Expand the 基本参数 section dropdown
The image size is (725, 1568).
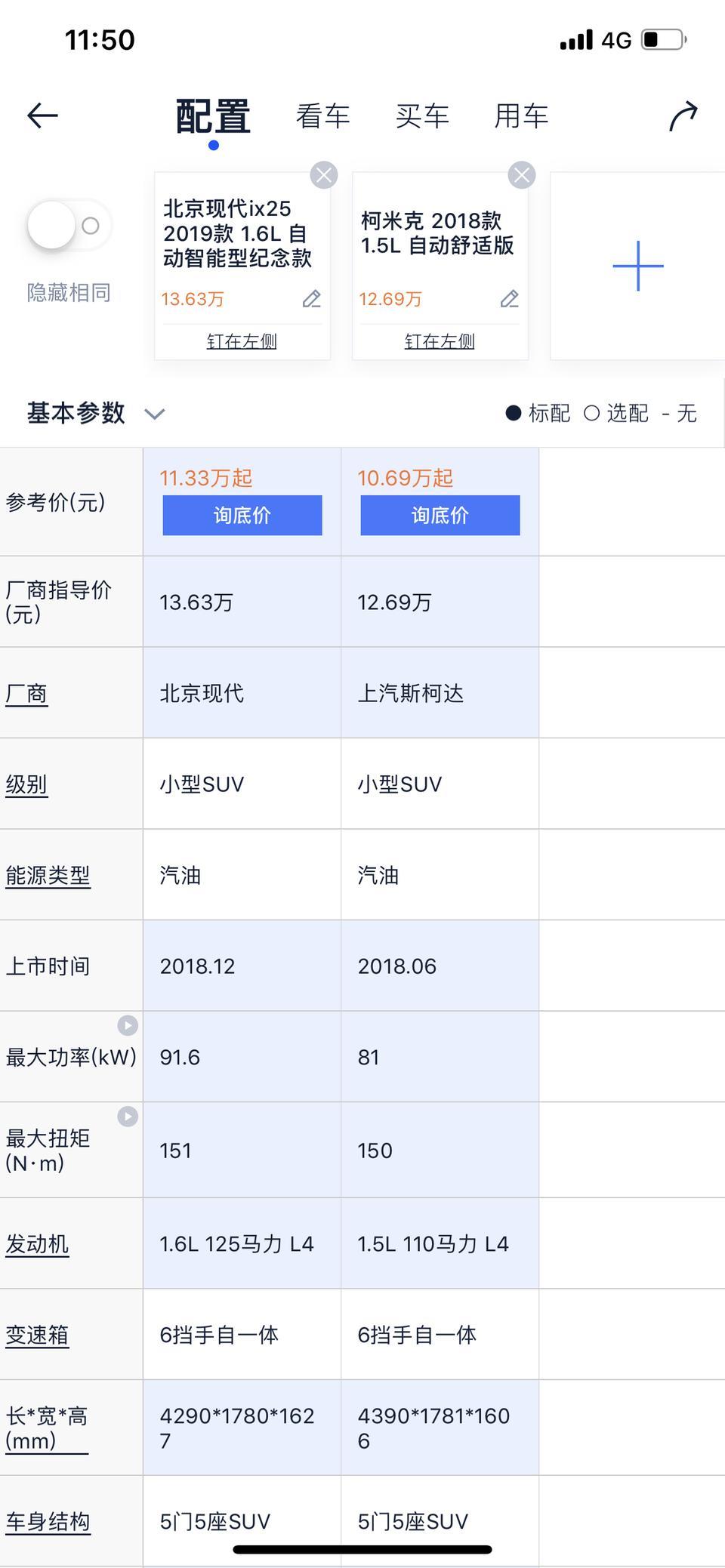coord(155,414)
